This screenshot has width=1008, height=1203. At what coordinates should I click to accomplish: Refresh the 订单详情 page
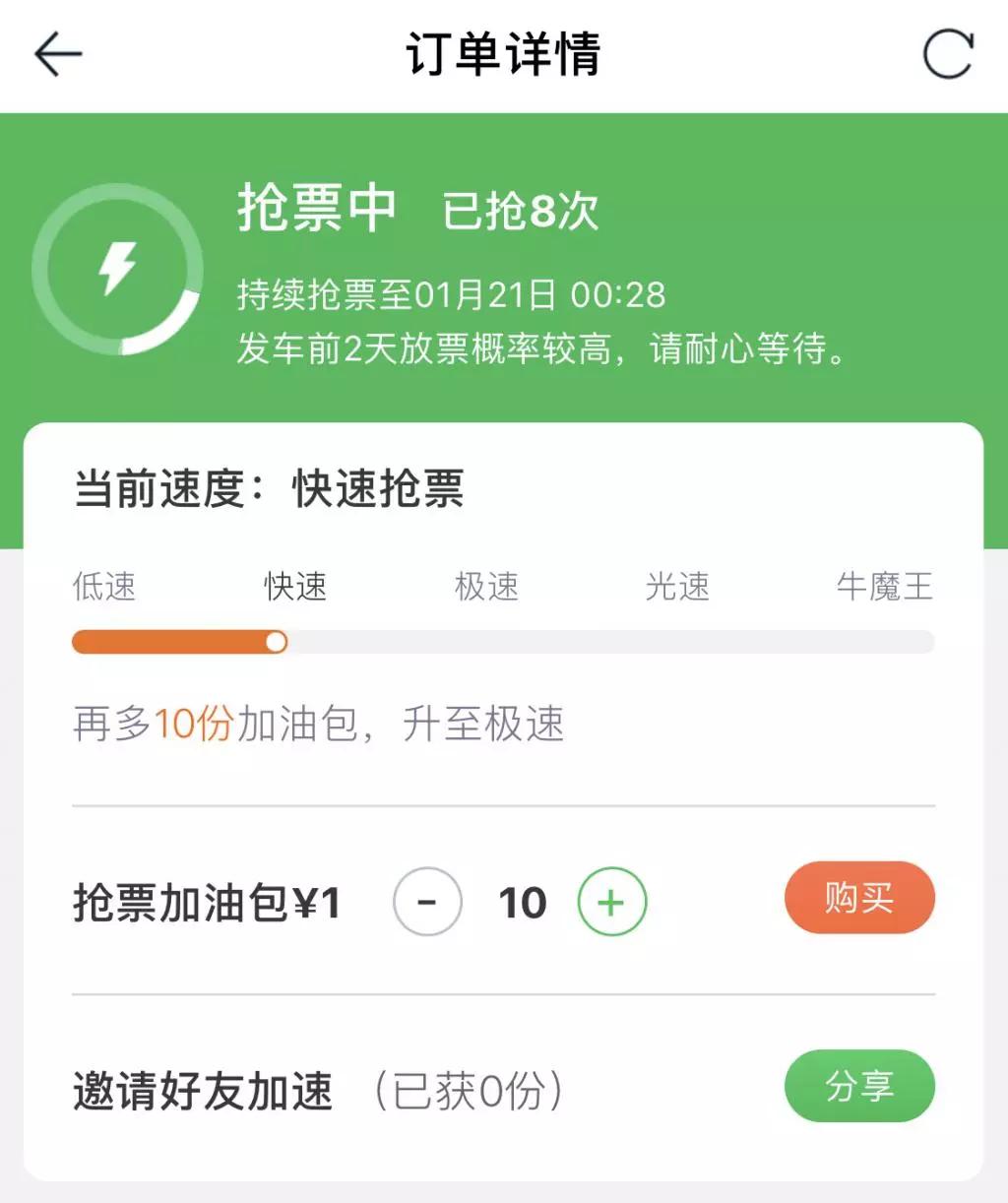pyautogui.click(x=947, y=54)
